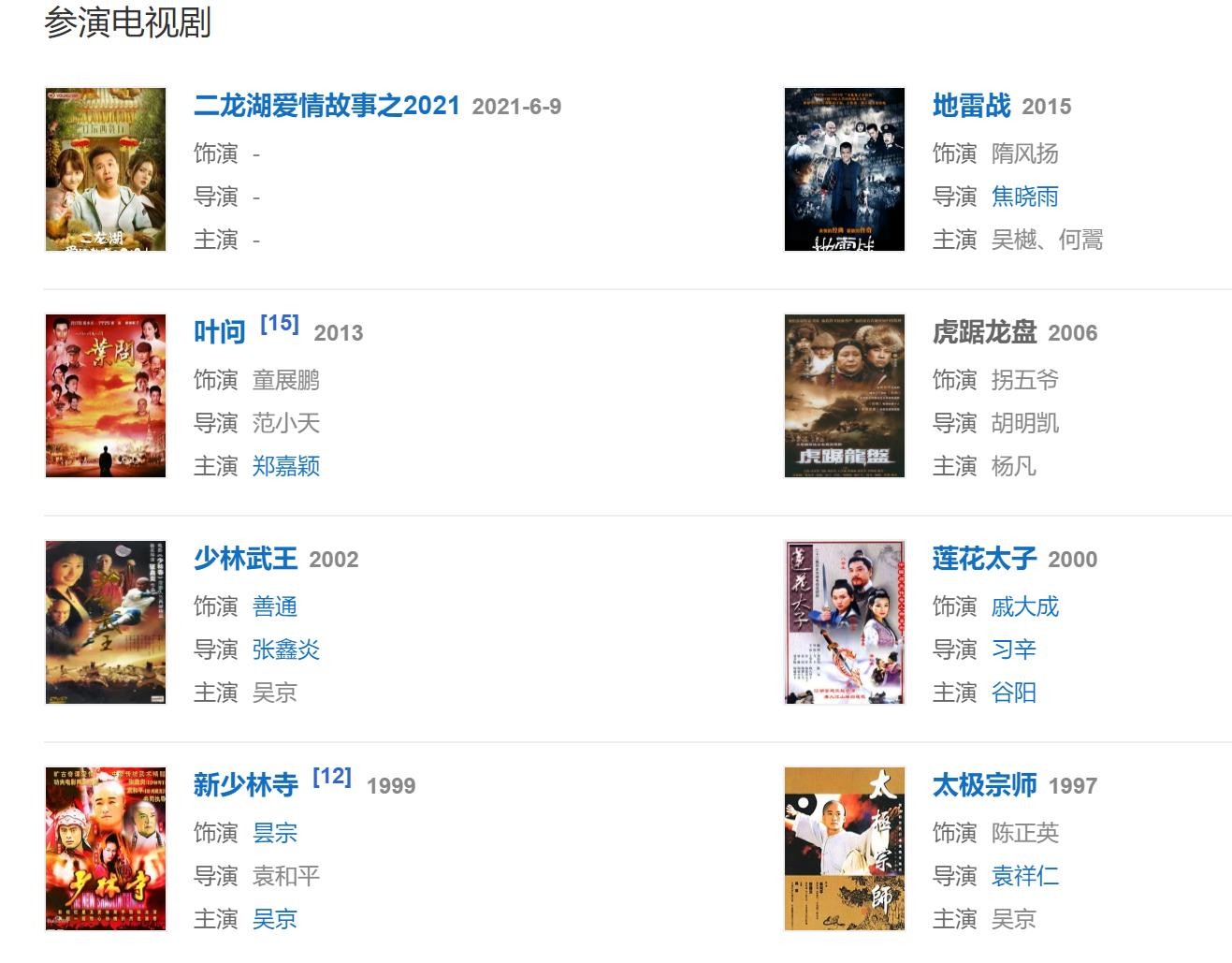The height and width of the screenshot is (963, 1232).
Task: Open director 张鑫炎 link
Action: coord(285,649)
